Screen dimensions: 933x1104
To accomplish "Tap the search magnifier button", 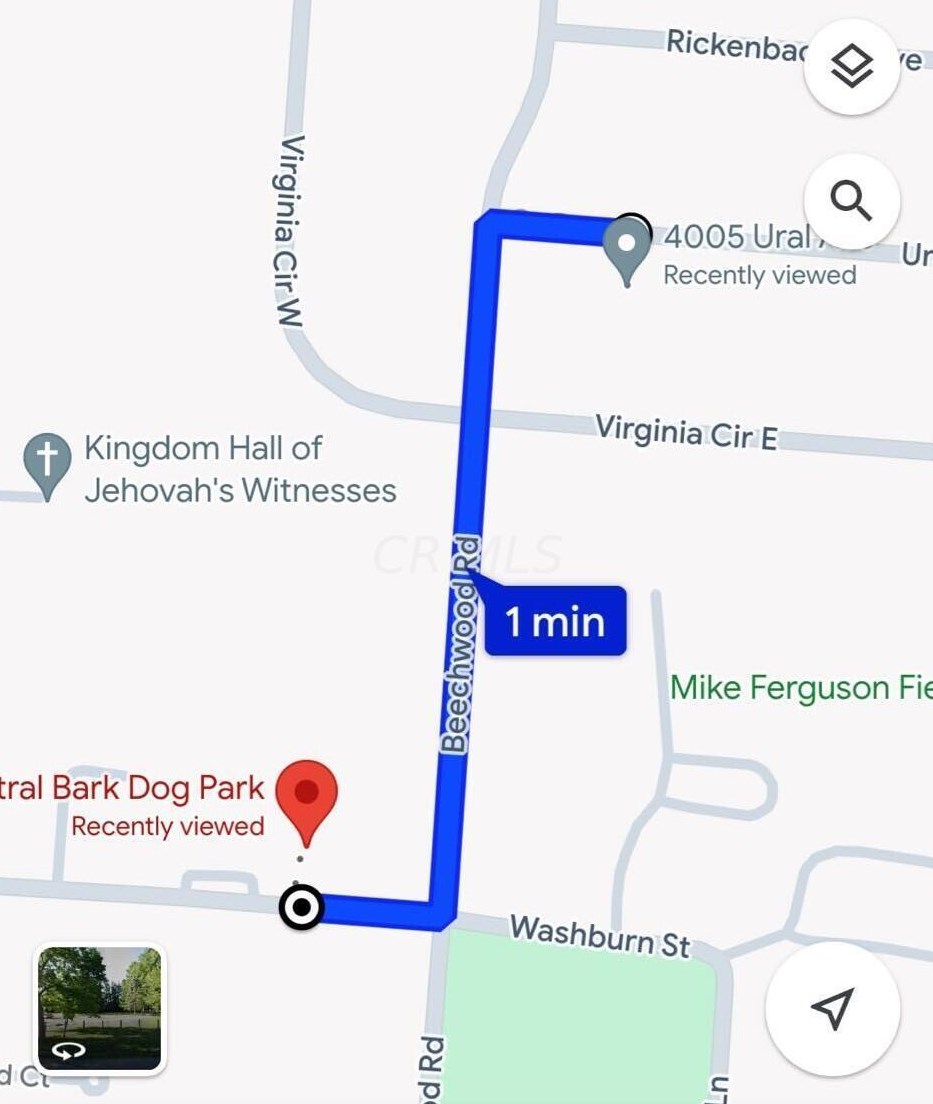I will coord(852,201).
